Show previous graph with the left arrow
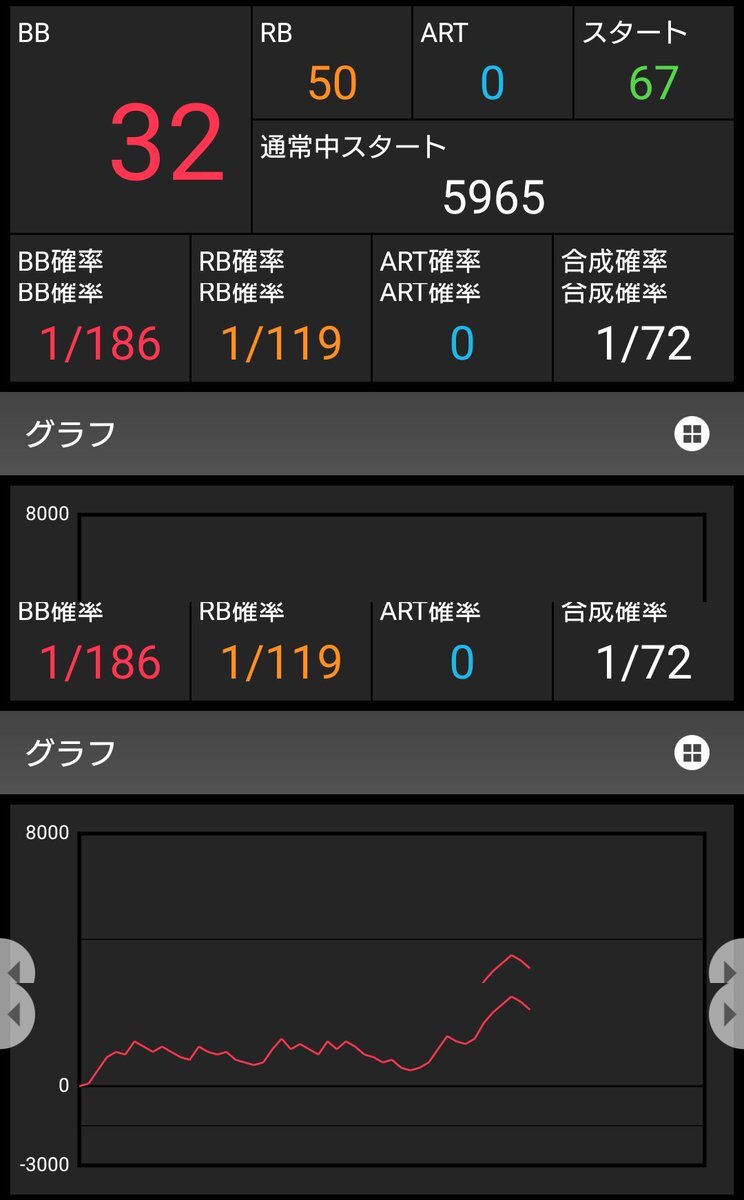The height and width of the screenshot is (1200, 744). coord(16,1014)
